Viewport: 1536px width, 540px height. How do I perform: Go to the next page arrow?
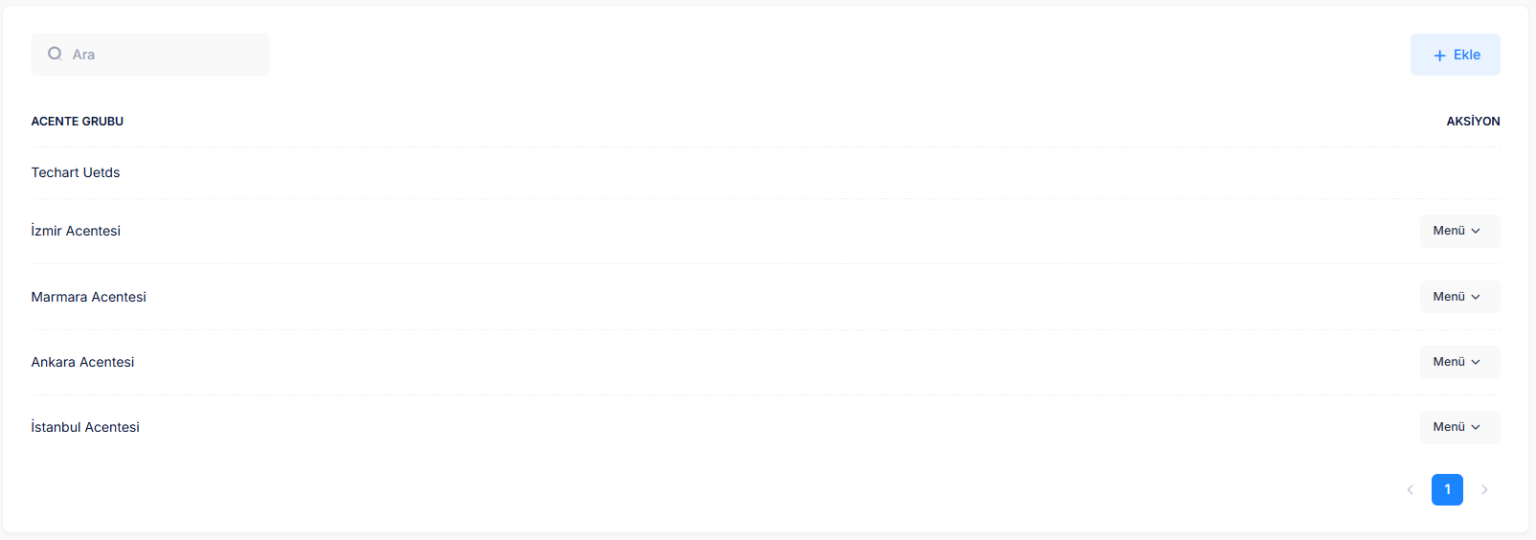coord(1484,490)
